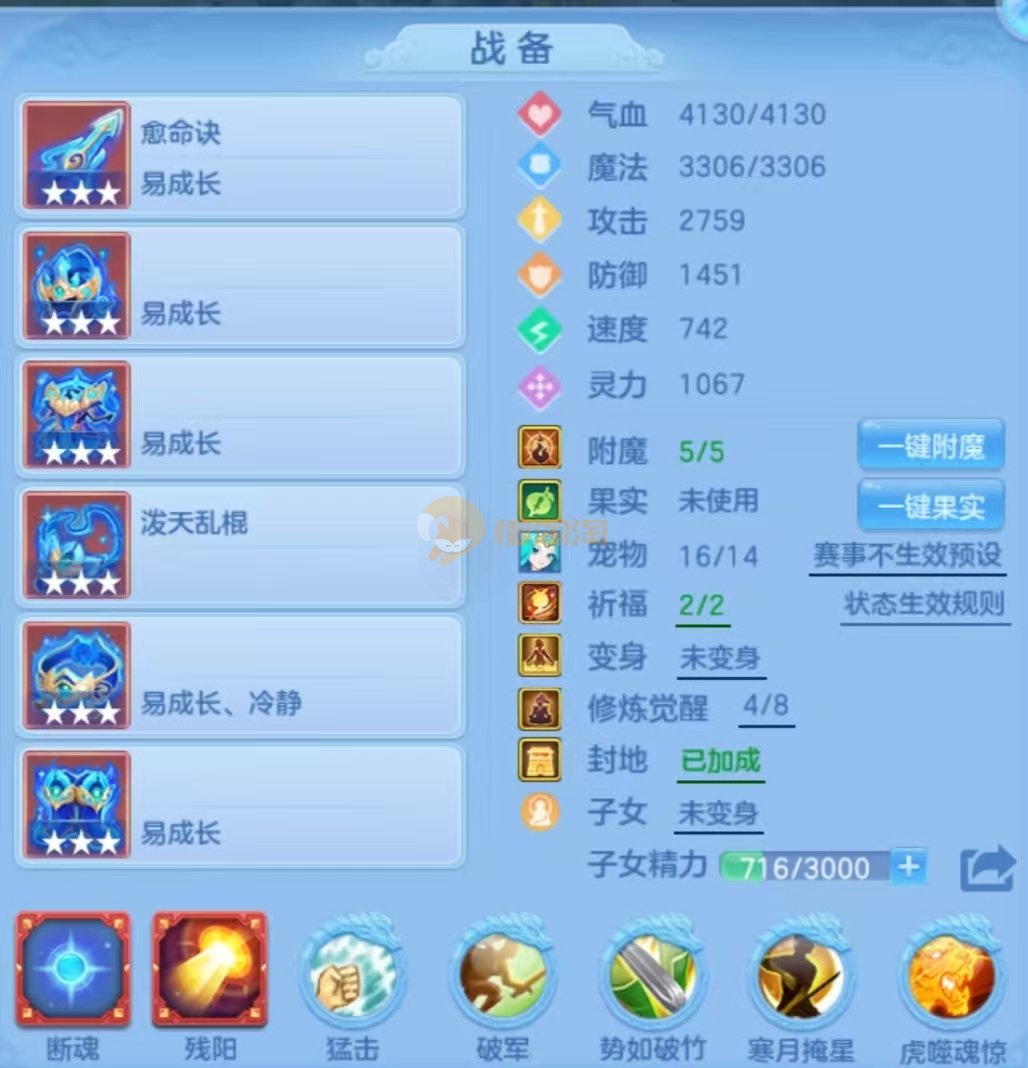Image resolution: width=1028 pixels, height=1068 pixels.
Task: Share this 战备 panel
Action: tap(987, 868)
